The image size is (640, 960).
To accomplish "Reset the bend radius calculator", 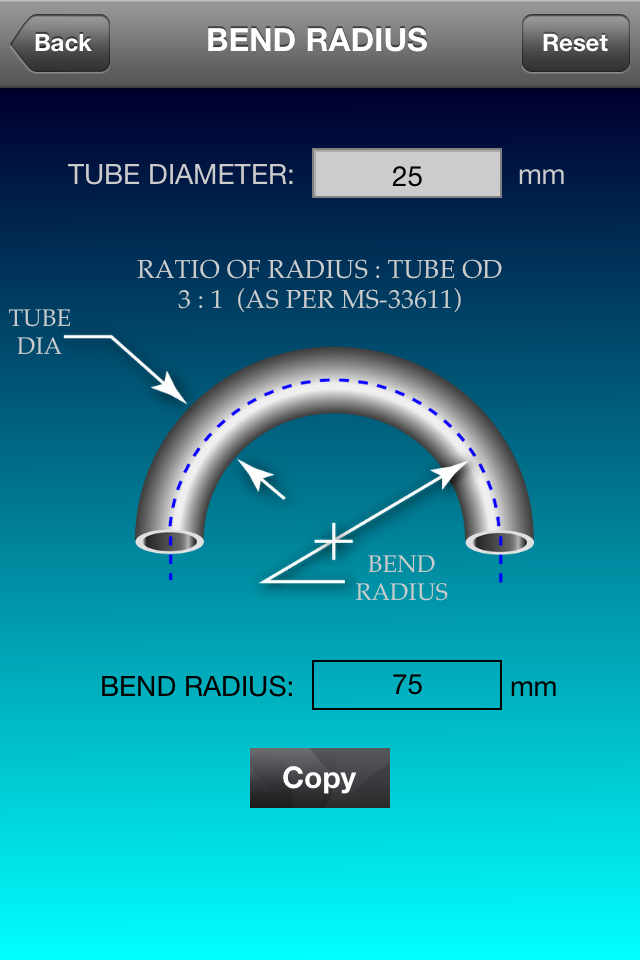I will coord(575,43).
